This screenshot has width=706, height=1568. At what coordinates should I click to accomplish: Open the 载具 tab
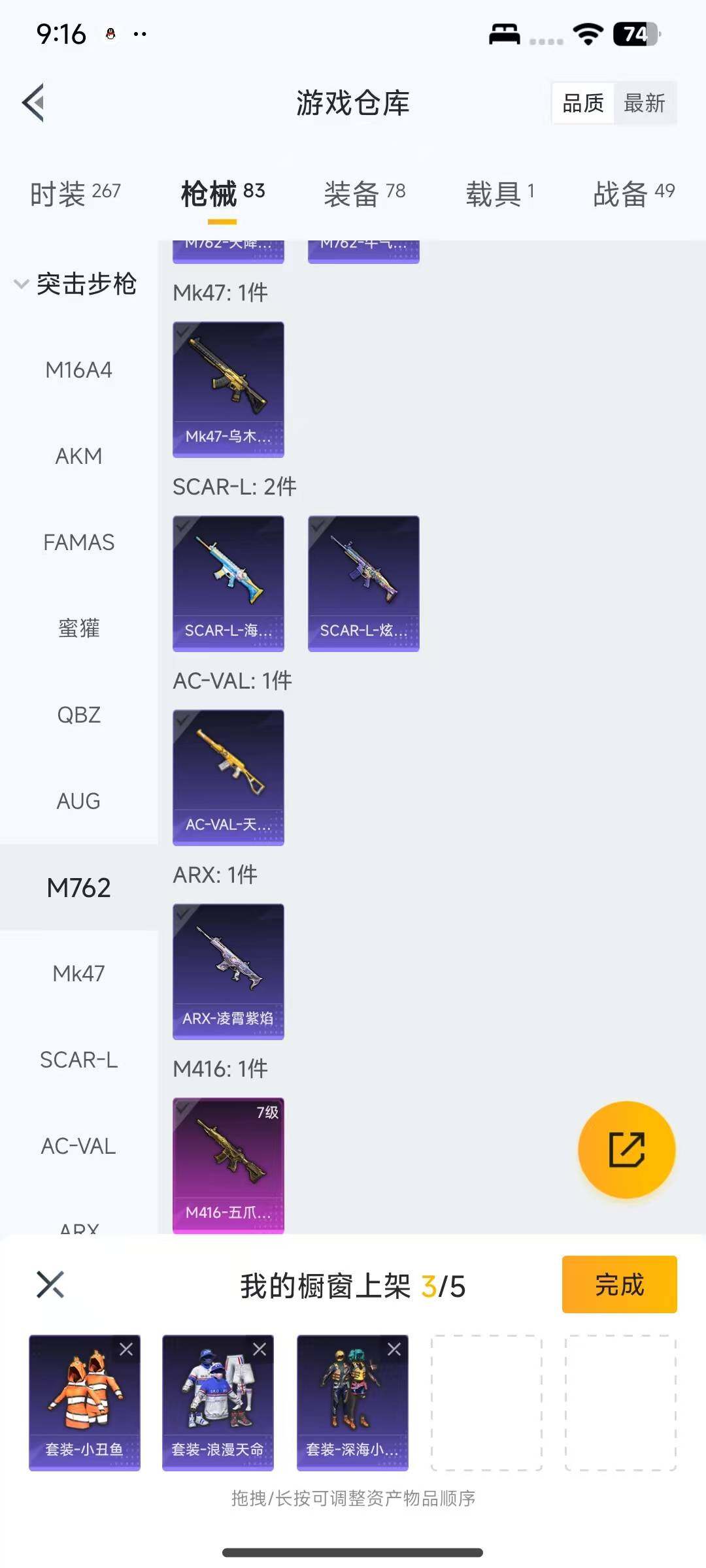(x=499, y=193)
